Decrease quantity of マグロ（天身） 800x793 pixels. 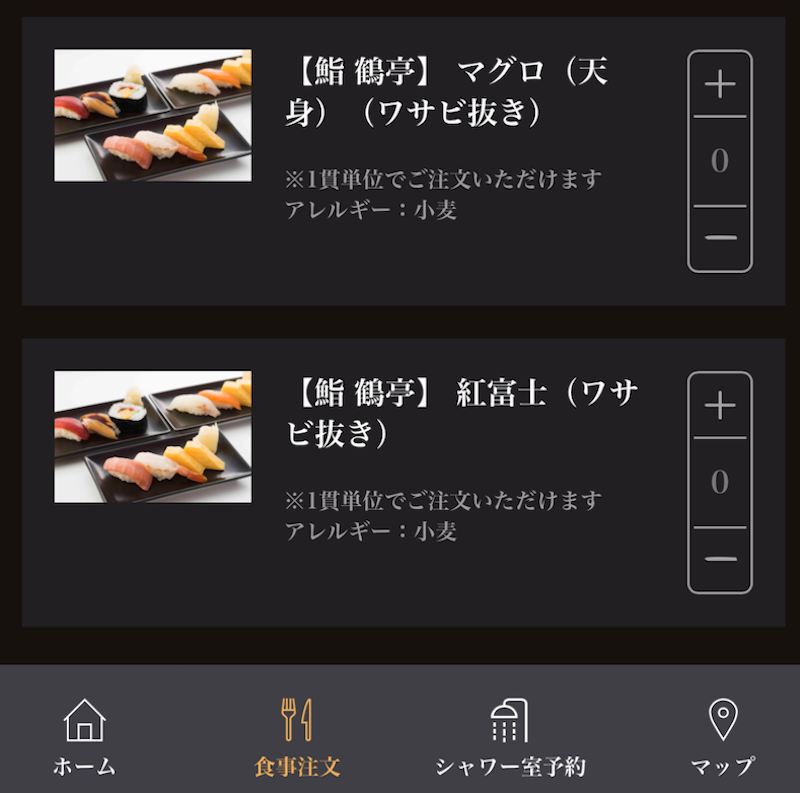720,238
